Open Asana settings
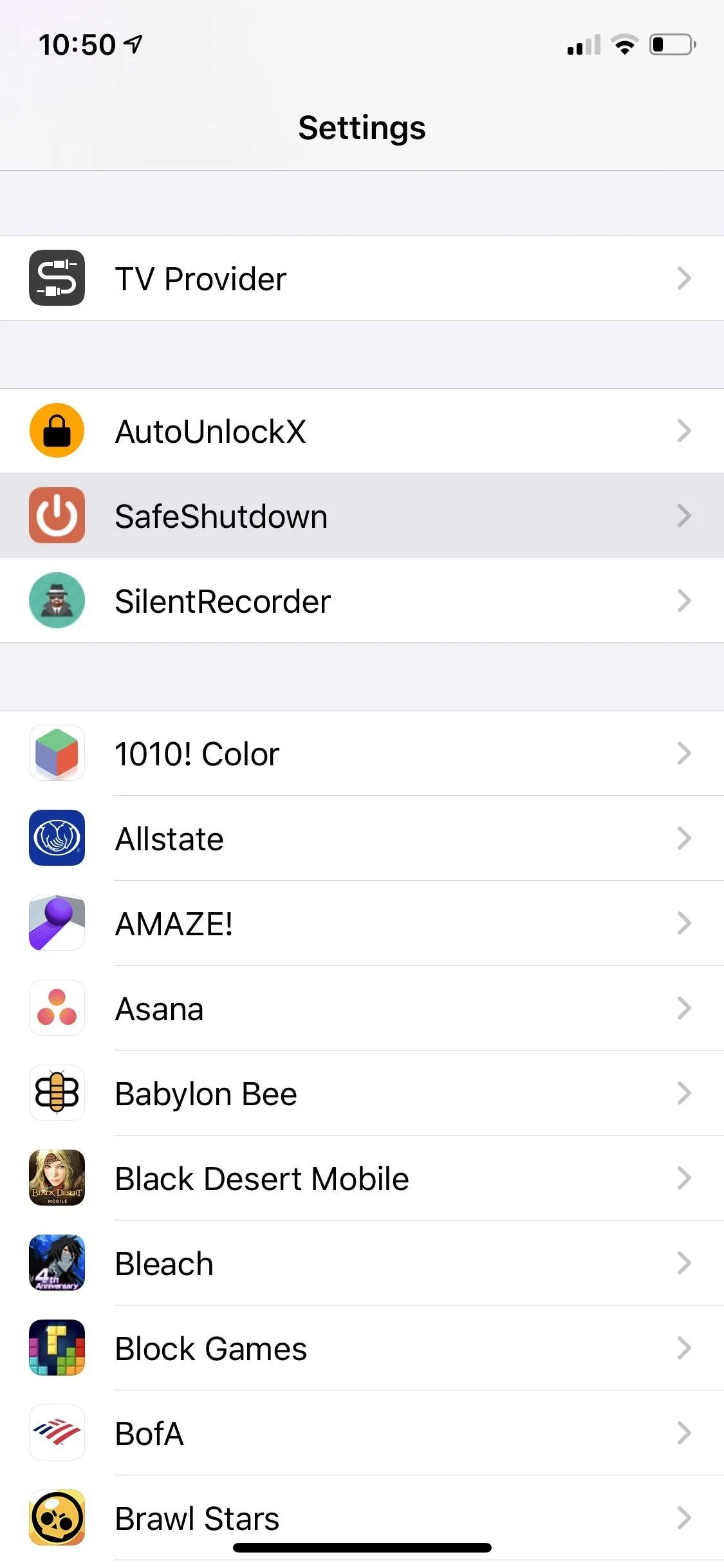724x1568 pixels. click(362, 1008)
